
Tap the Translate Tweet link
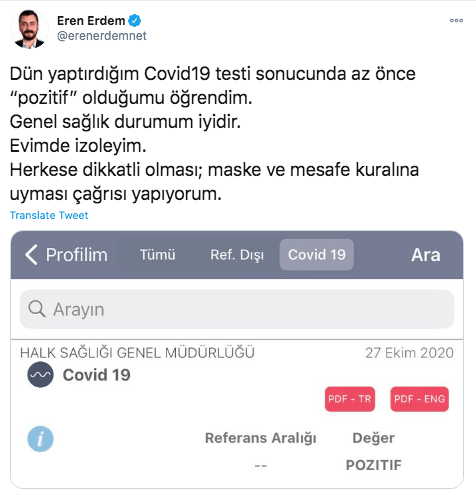(x=49, y=215)
